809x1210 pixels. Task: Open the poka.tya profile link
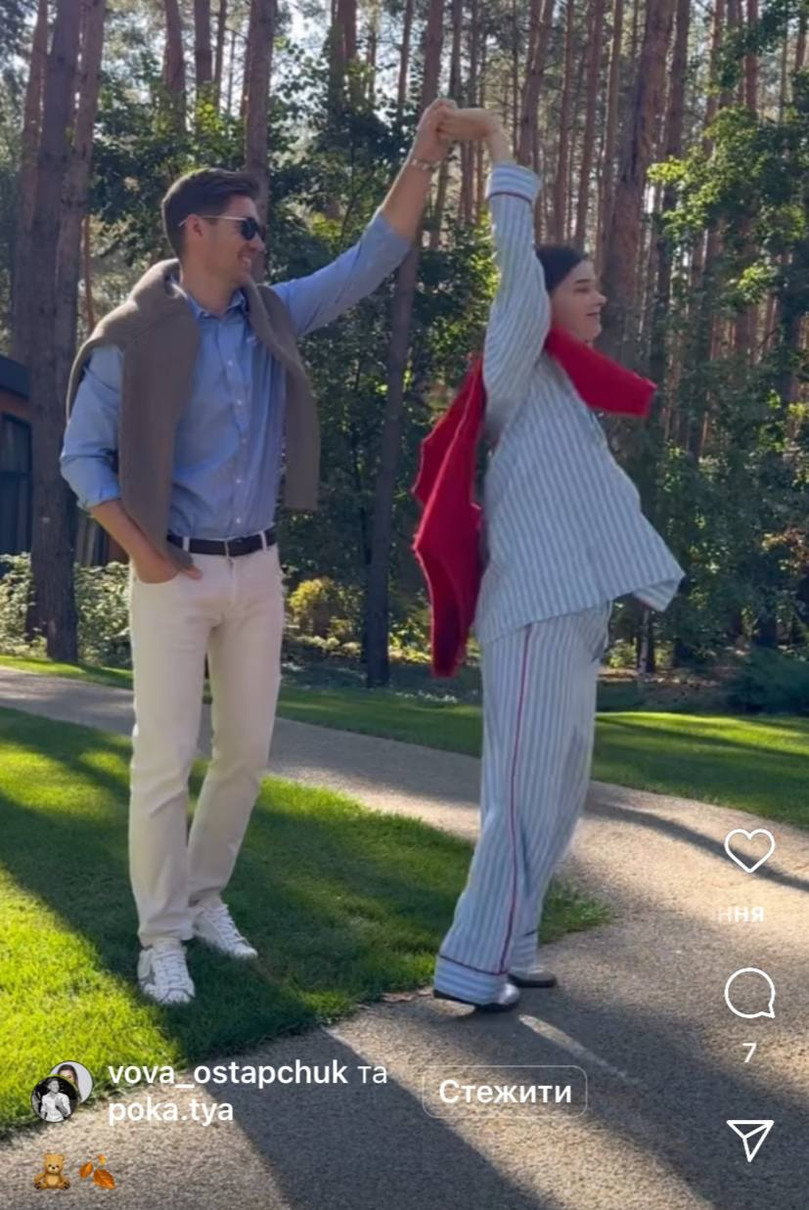point(170,1111)
